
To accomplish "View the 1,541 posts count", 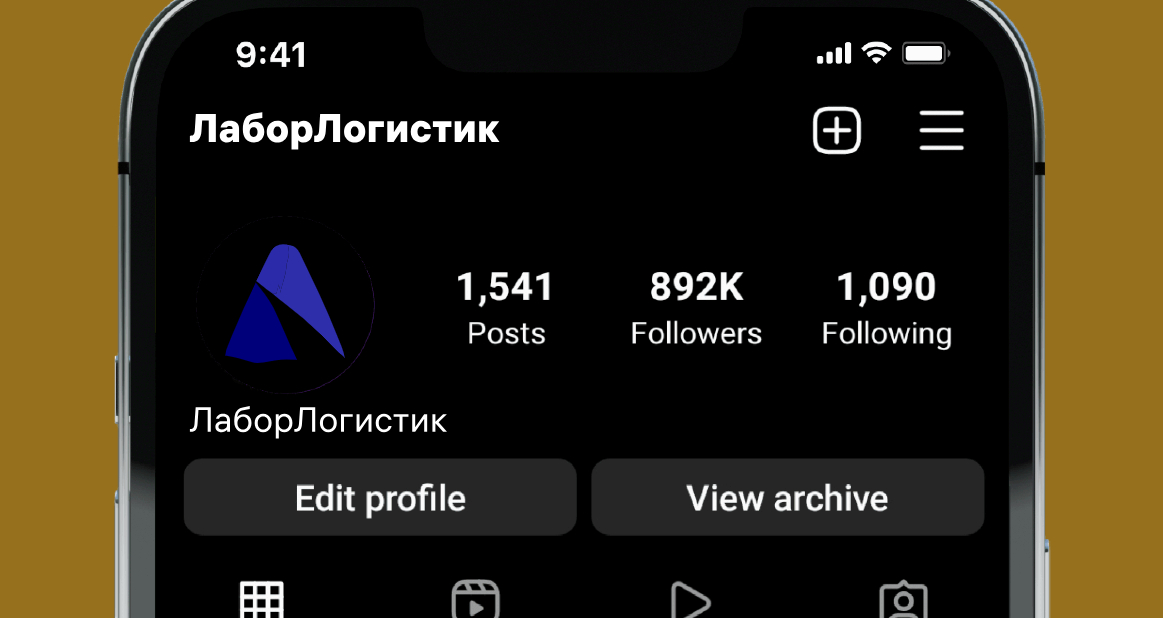I will click(506, 306).
